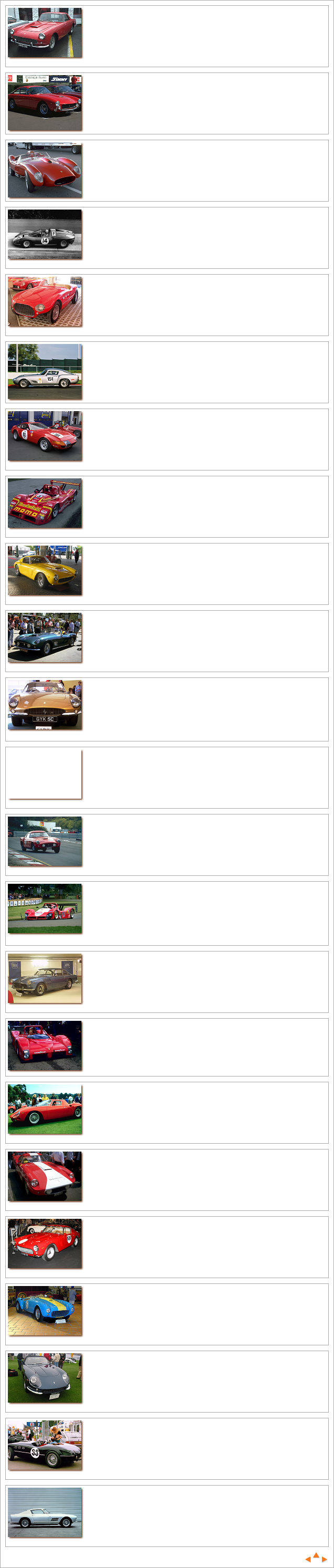Open the silver coupe side-profile studio photo

[x=45, y=1513]
